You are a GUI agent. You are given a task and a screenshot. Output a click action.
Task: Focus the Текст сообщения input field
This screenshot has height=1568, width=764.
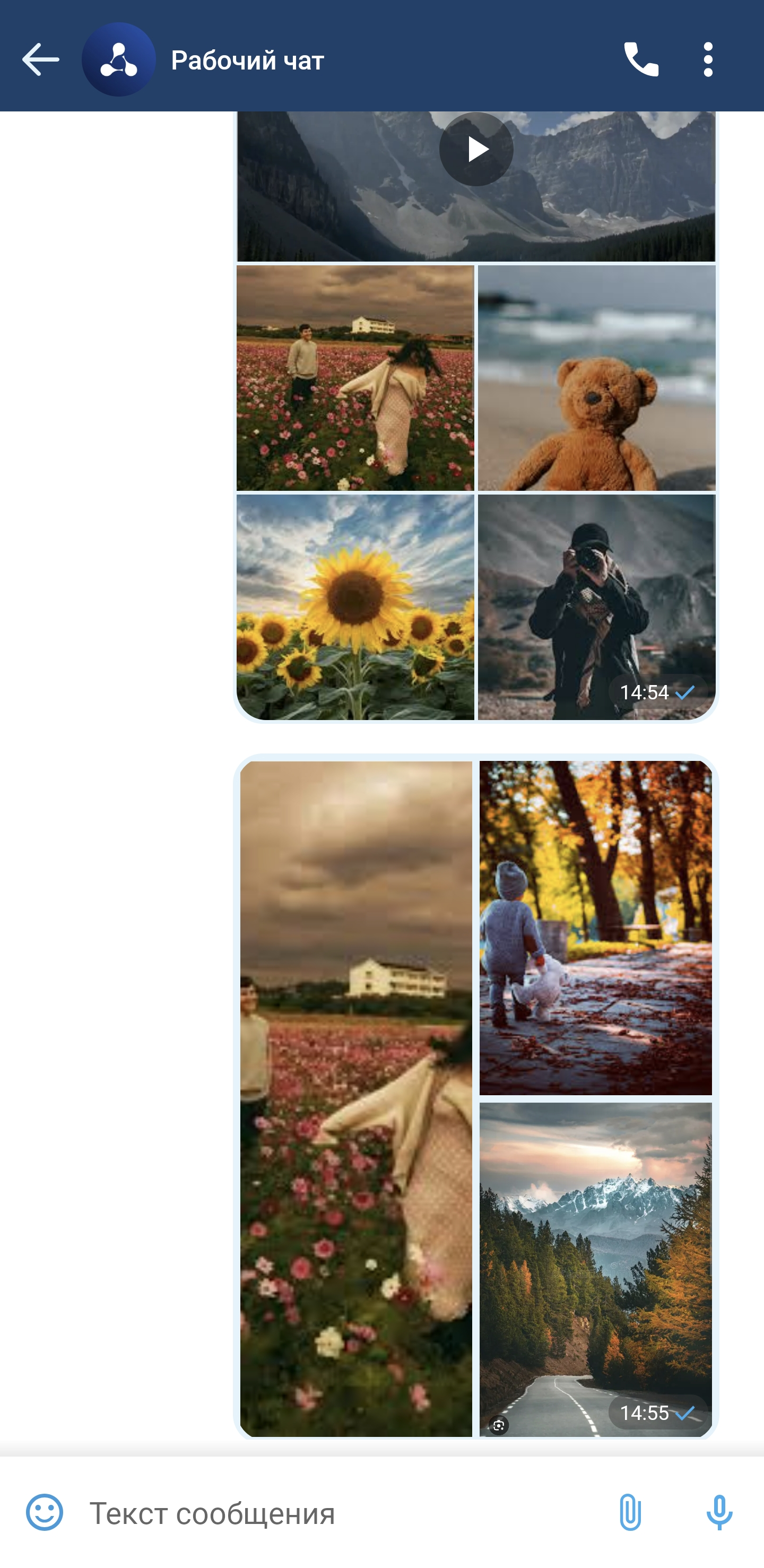335,1513
